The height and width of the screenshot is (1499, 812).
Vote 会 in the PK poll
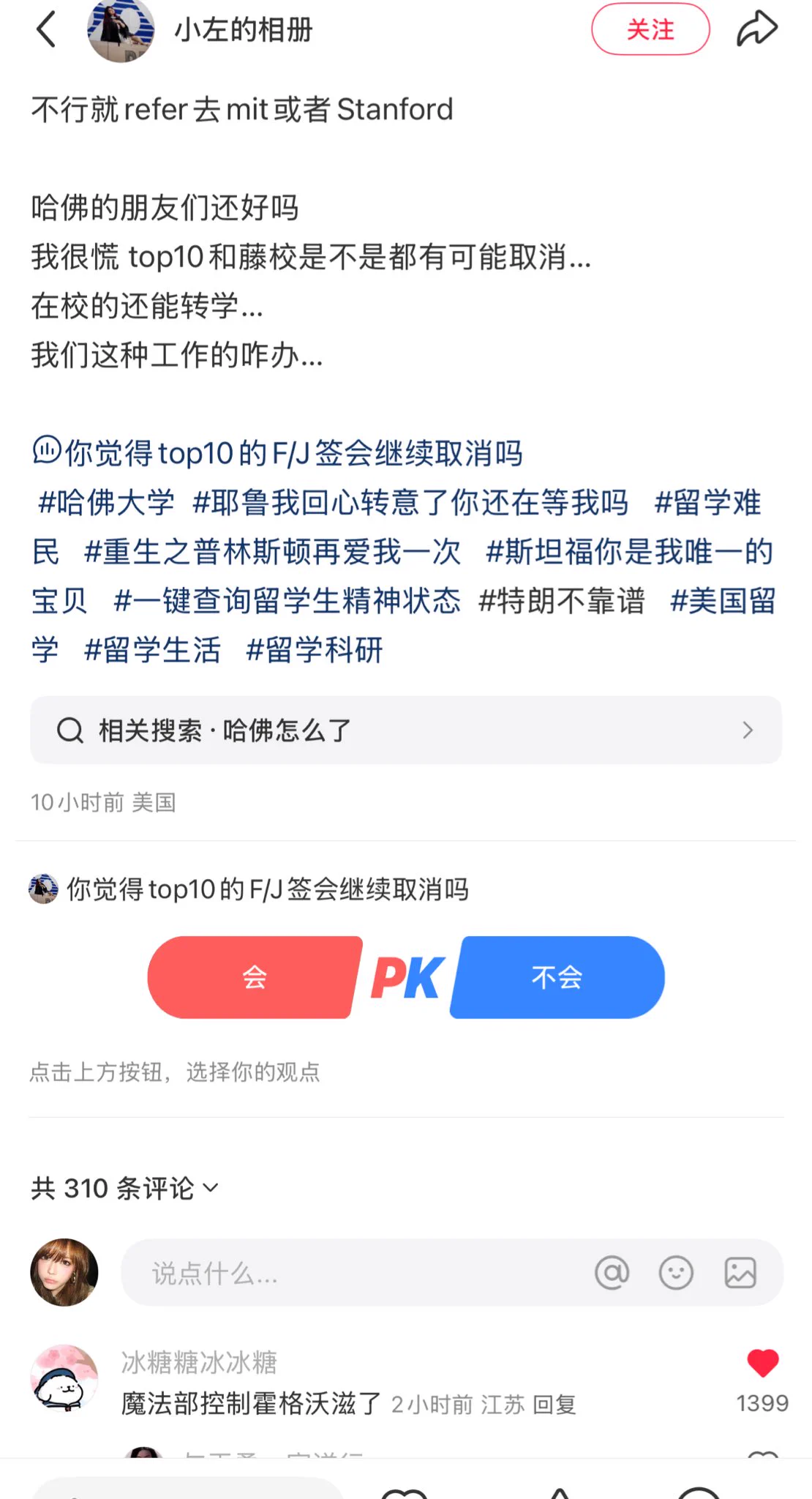(x=254, y=977)
